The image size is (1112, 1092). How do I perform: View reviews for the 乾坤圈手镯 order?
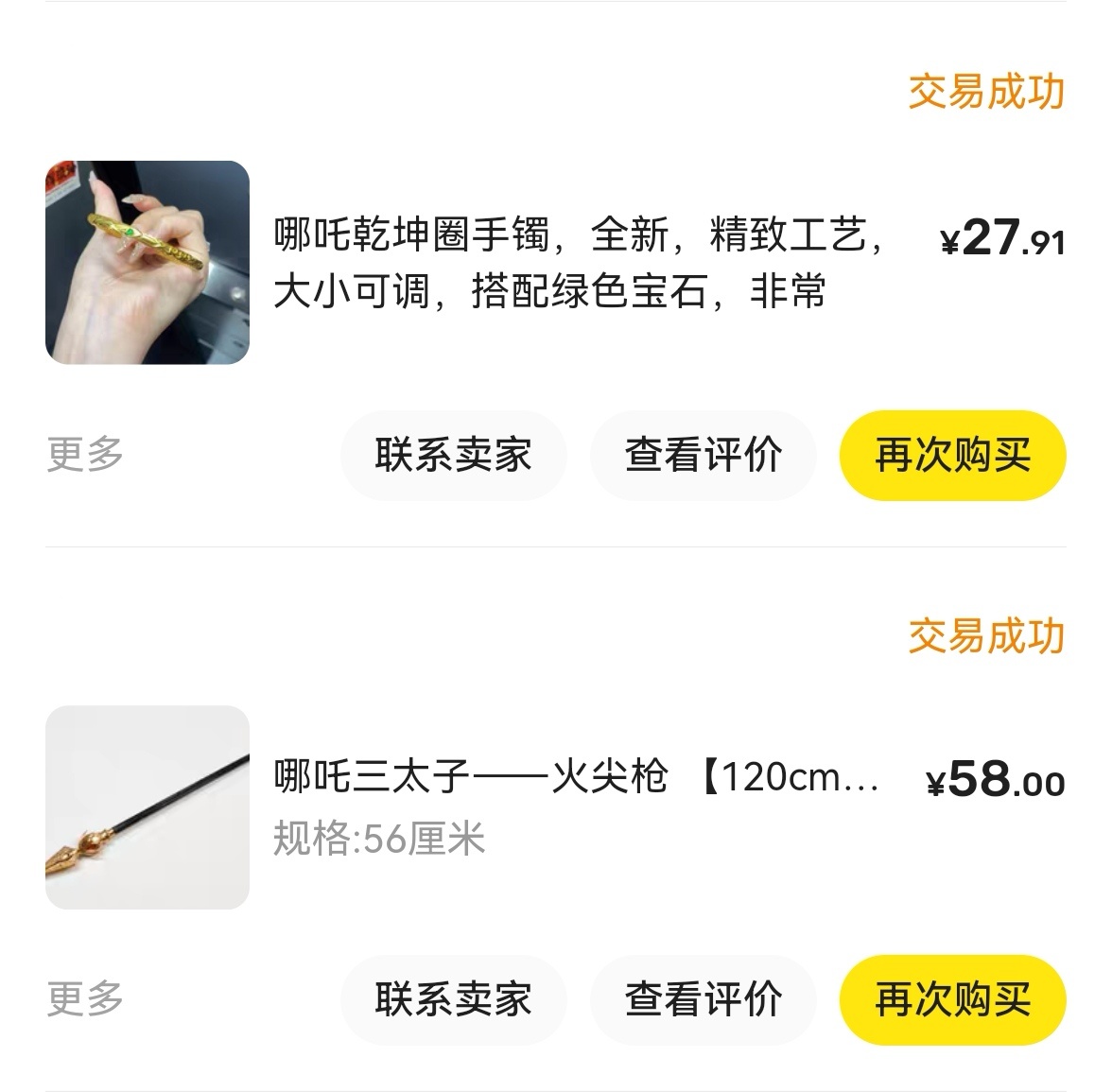tap(703, 455)
